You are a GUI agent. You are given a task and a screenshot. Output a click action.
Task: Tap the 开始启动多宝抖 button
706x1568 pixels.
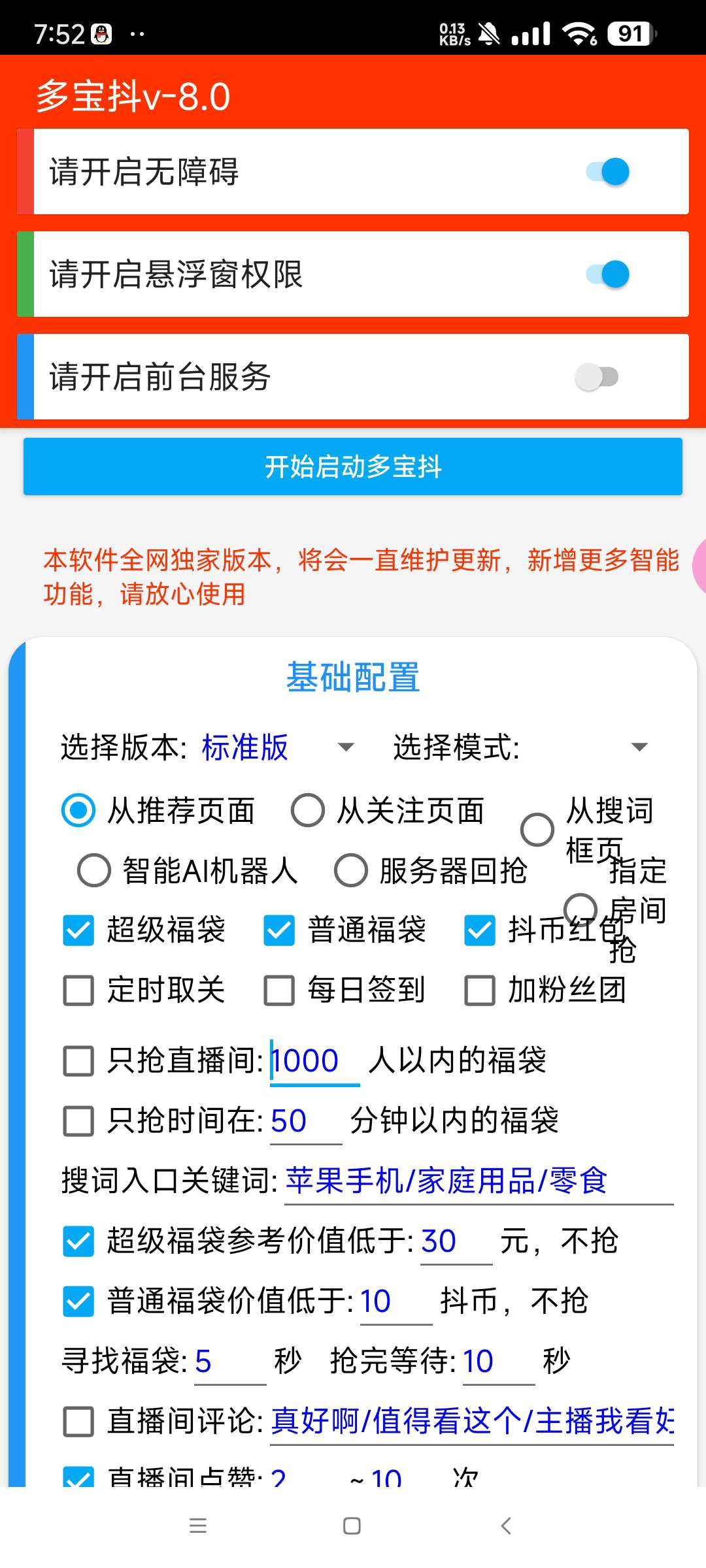click(353, 466)
